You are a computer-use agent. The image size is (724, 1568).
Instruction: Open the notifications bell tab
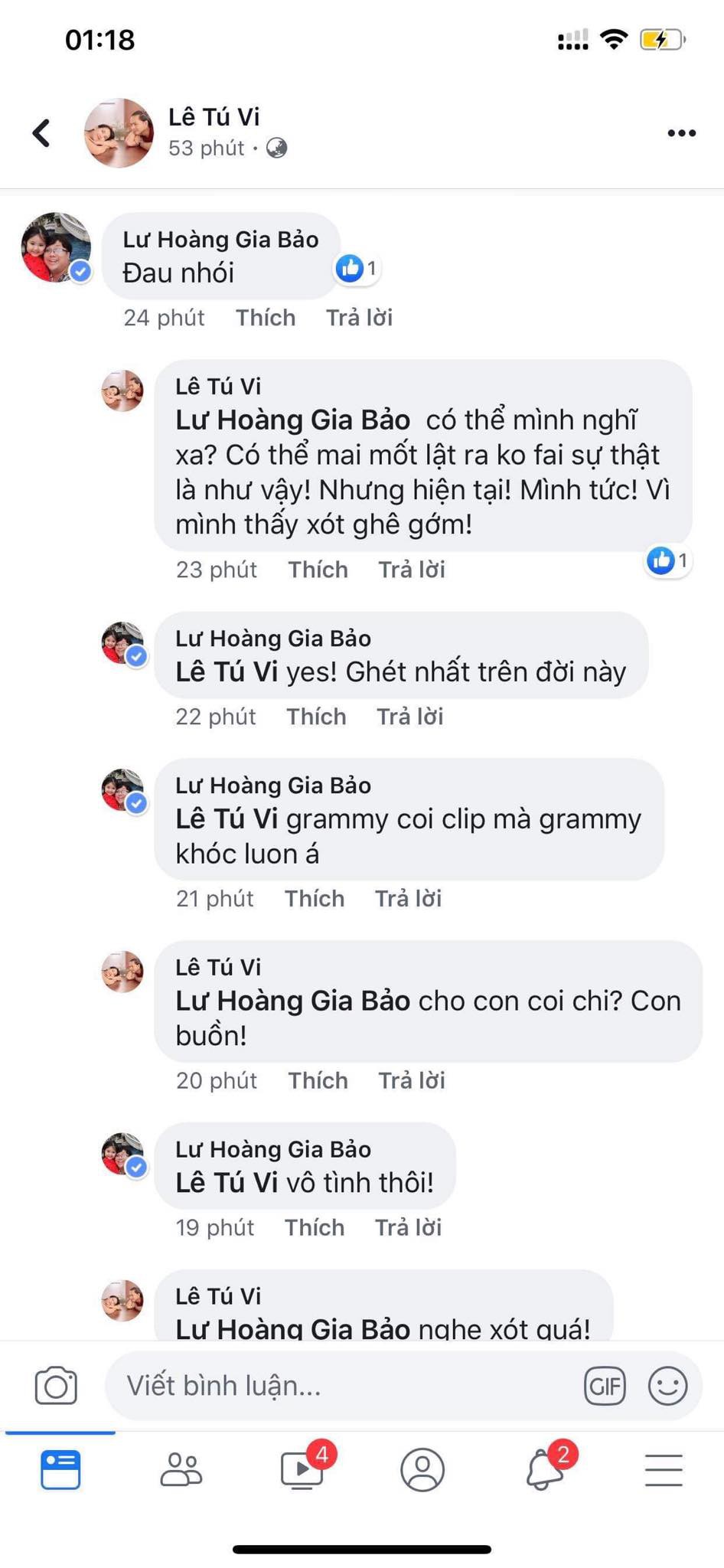[x=544, y=1470]
